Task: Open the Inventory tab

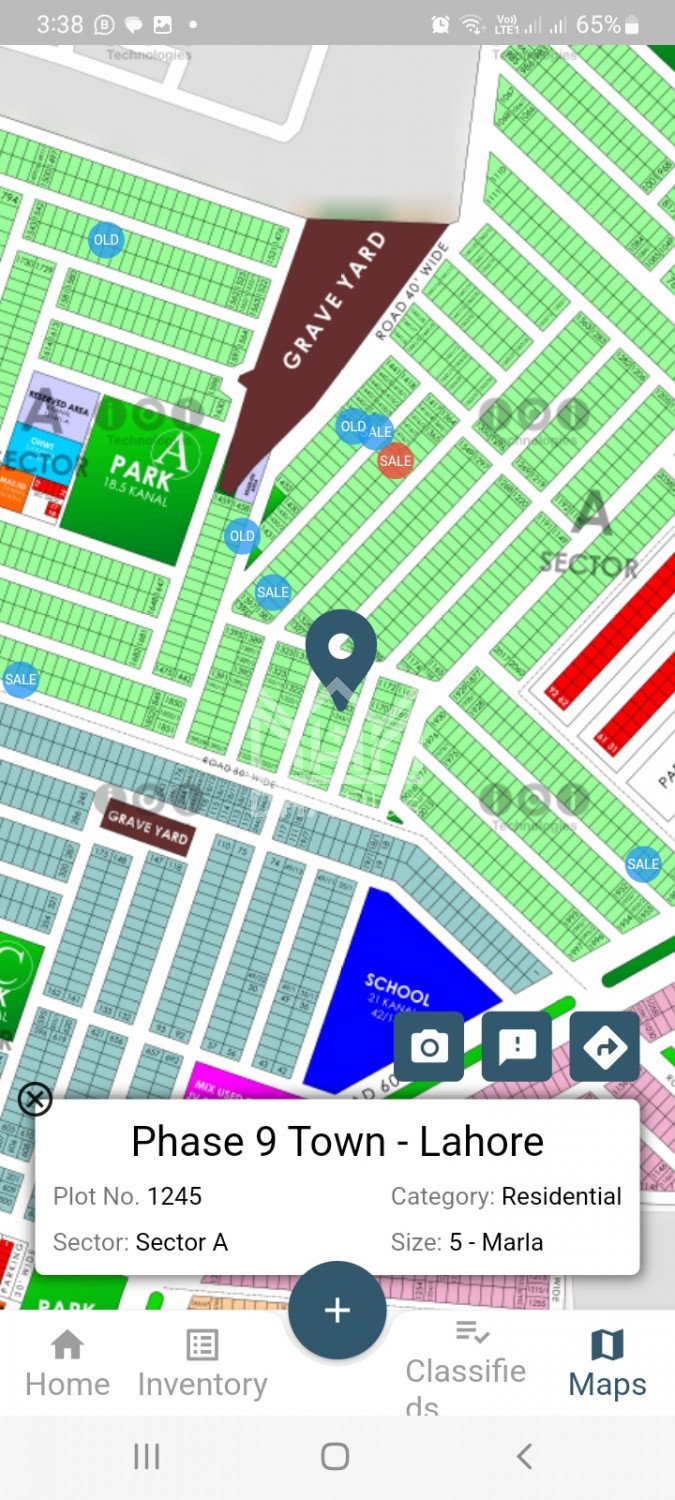Action: point(202,1364)
